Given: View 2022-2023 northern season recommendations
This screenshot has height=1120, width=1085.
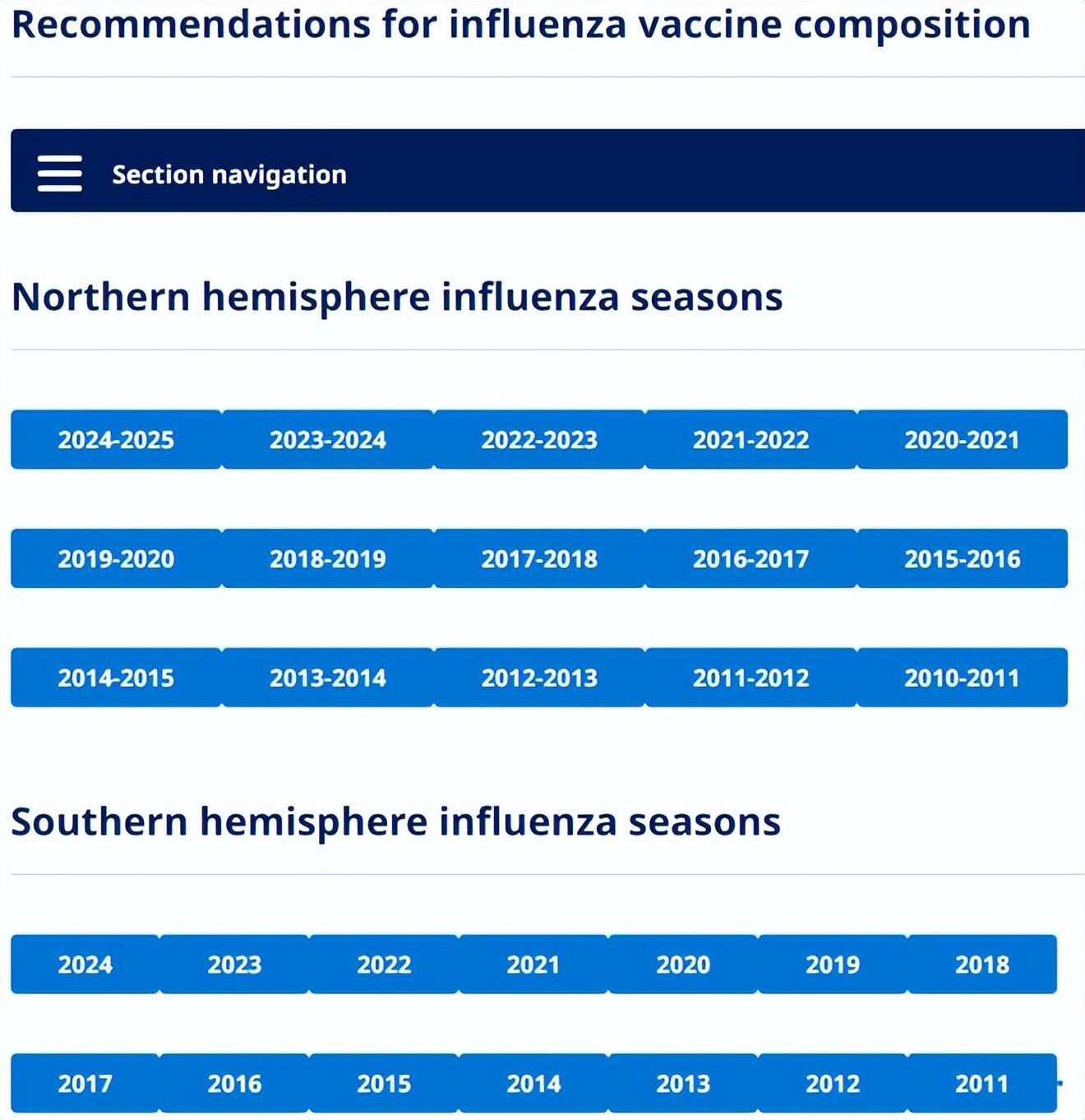Looking at the screenshot, I should coord(539,440).
